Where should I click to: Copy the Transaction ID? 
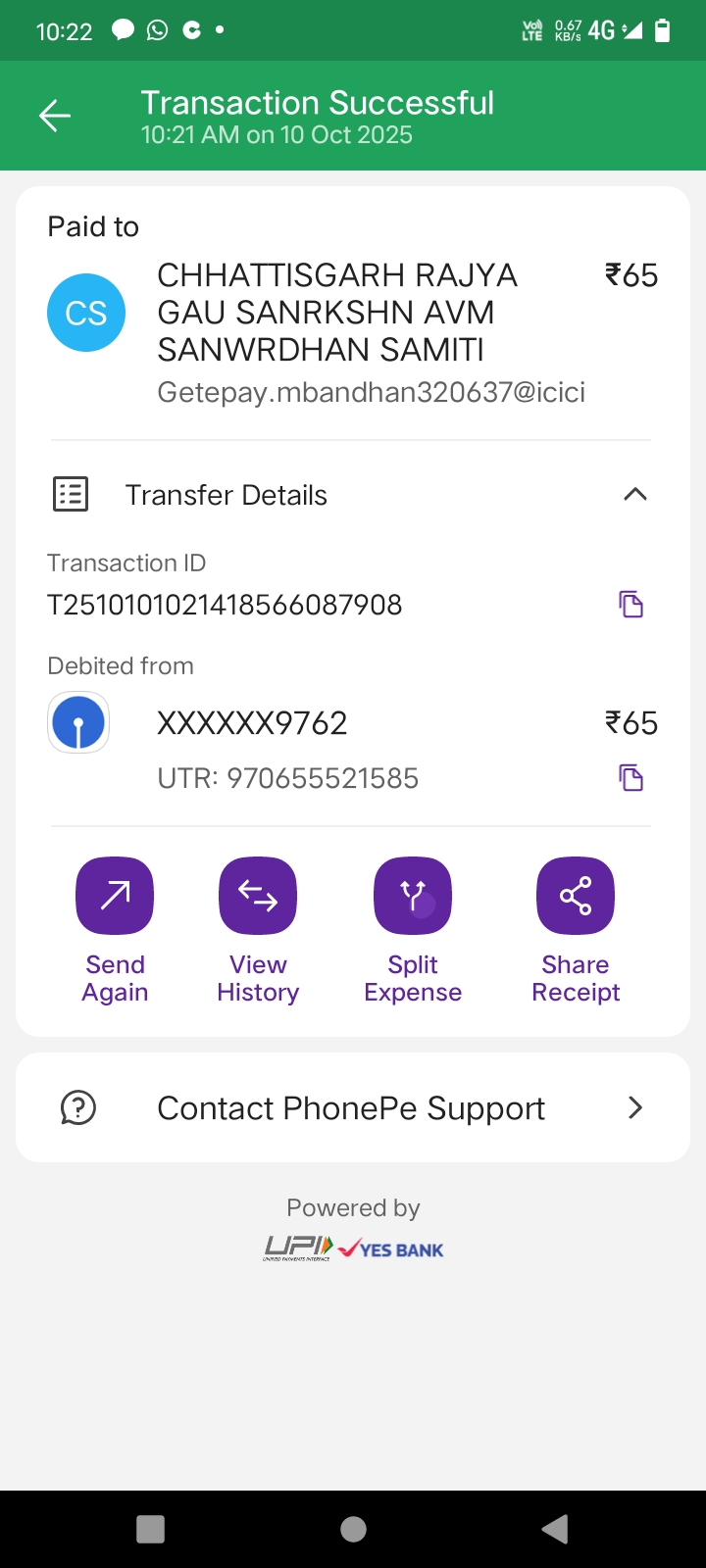(630, 604)
